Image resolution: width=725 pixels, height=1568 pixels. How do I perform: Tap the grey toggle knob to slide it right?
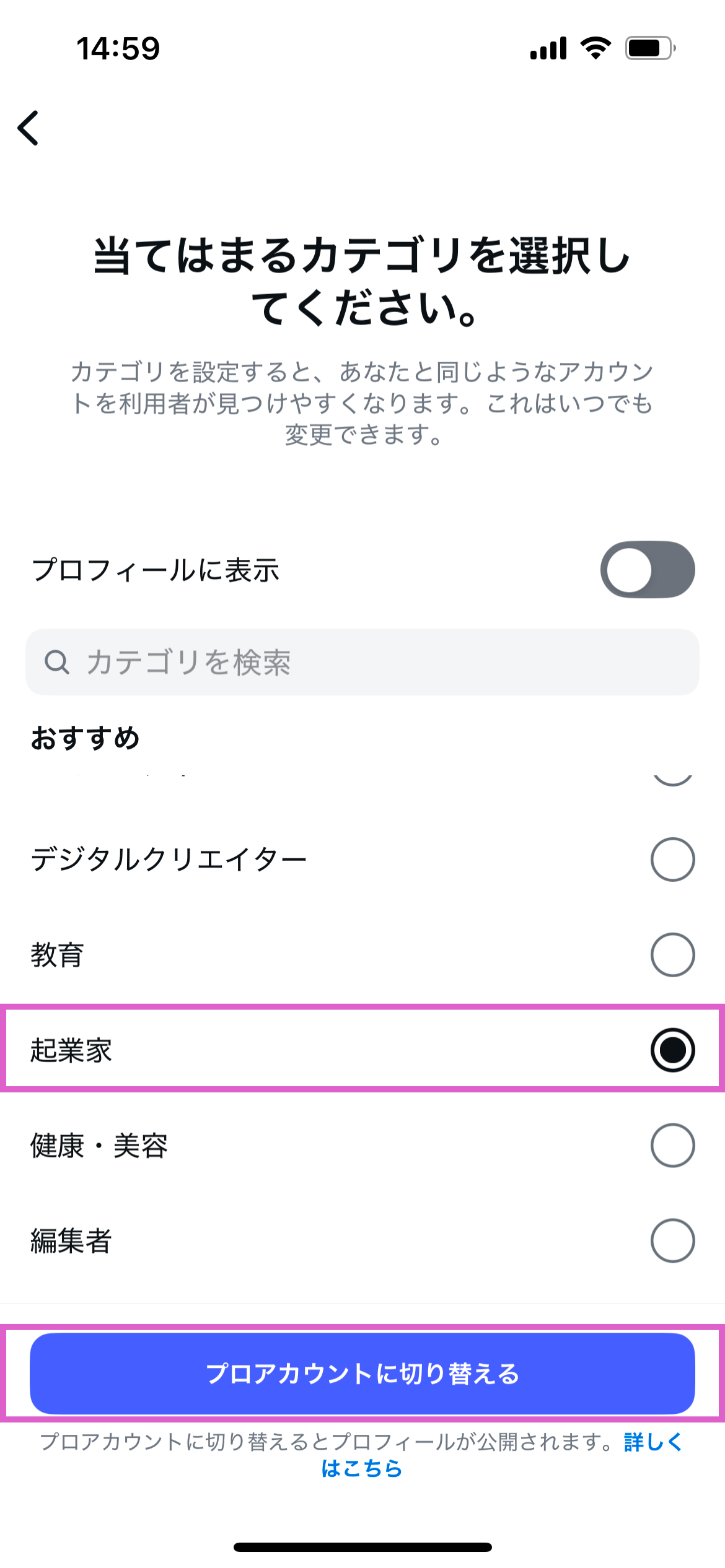628,568
